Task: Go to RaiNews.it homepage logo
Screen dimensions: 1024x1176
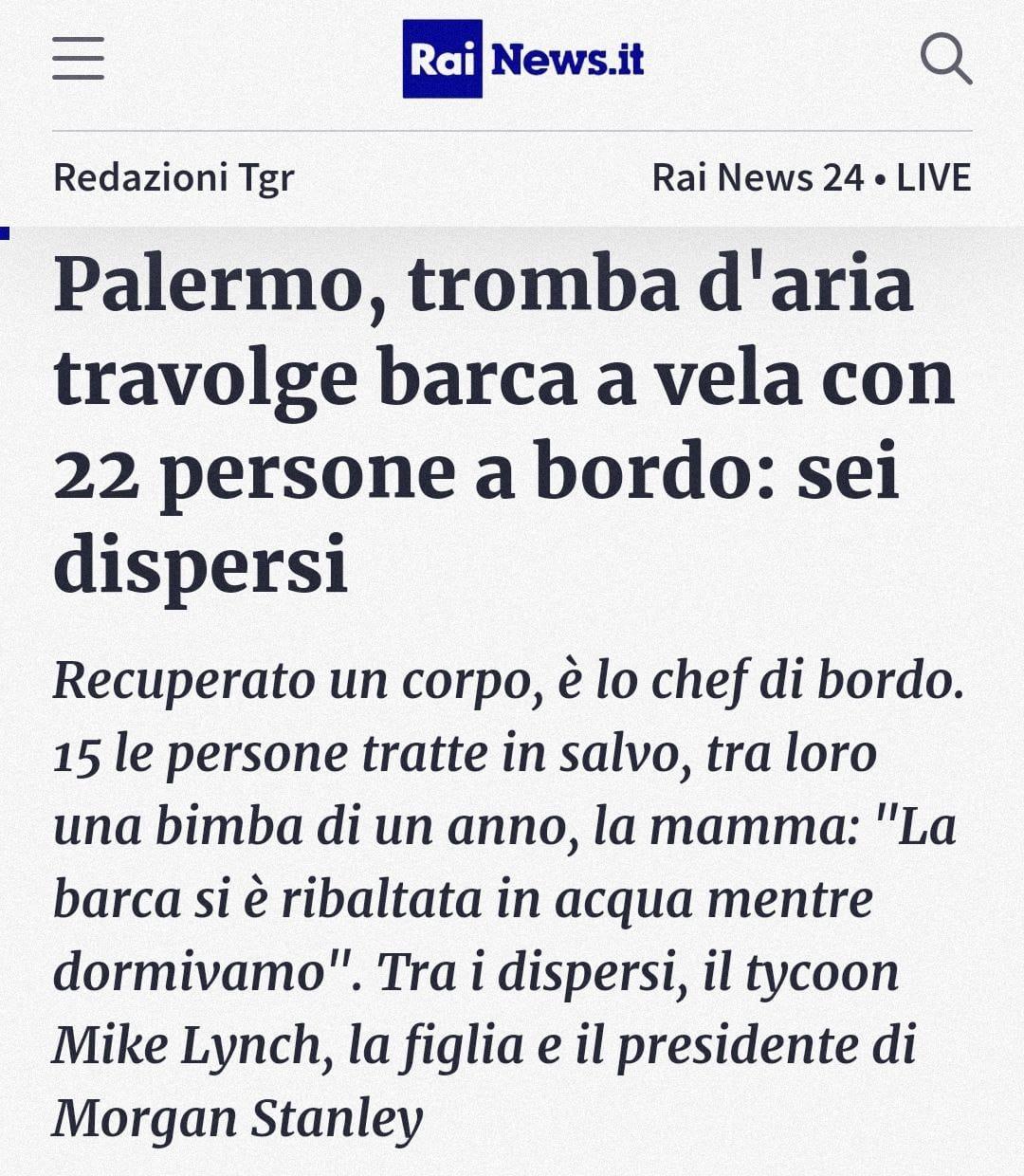Action: point(523,59)
